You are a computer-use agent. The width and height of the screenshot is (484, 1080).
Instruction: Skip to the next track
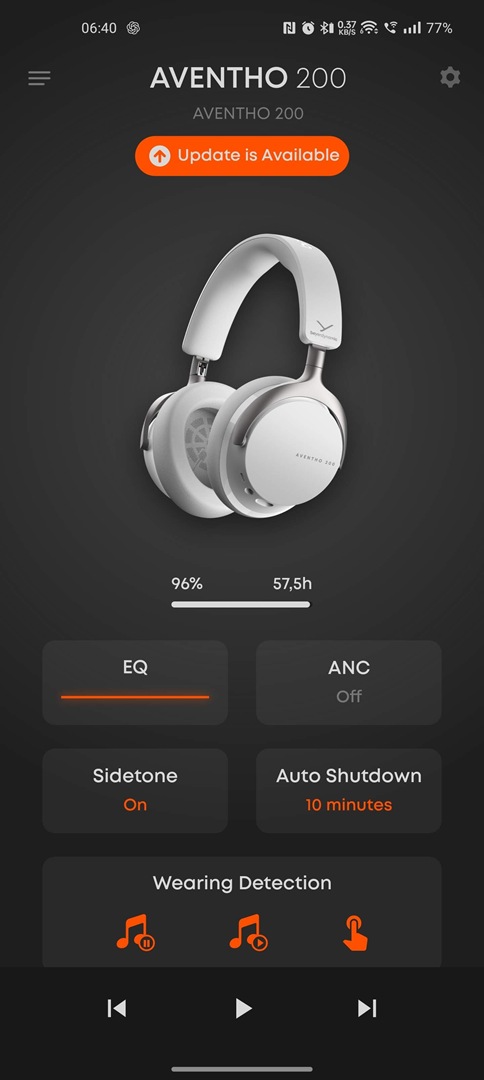(367, 1008)
